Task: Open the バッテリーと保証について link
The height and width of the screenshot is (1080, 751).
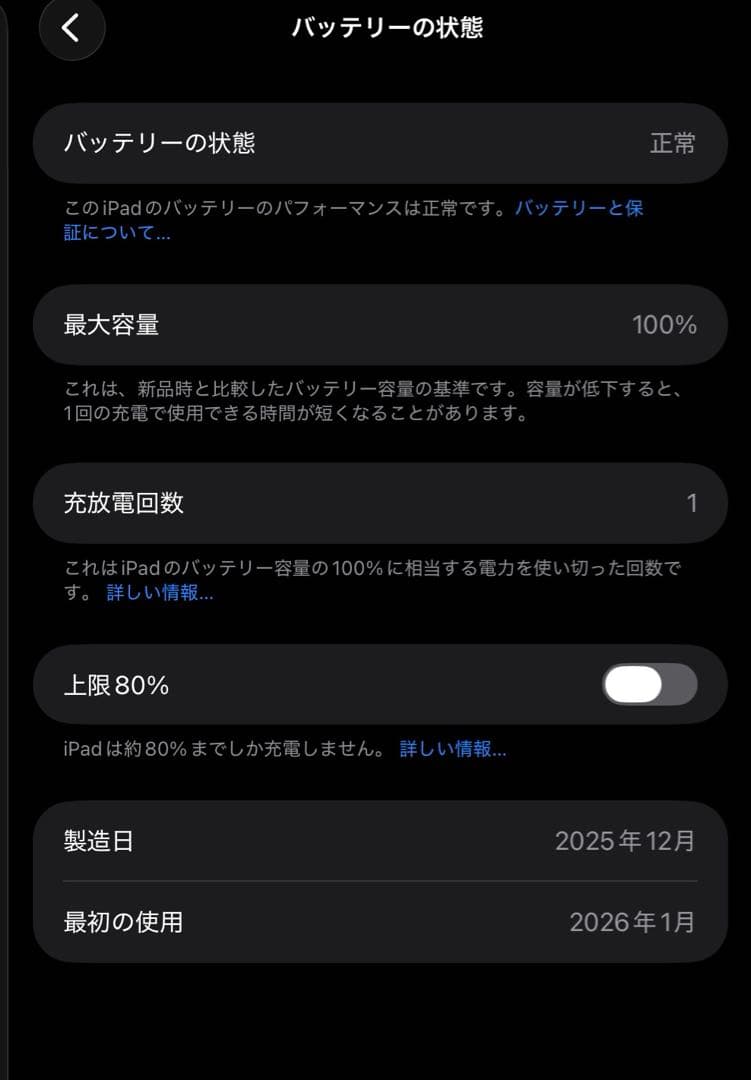Action: [579, 207]
